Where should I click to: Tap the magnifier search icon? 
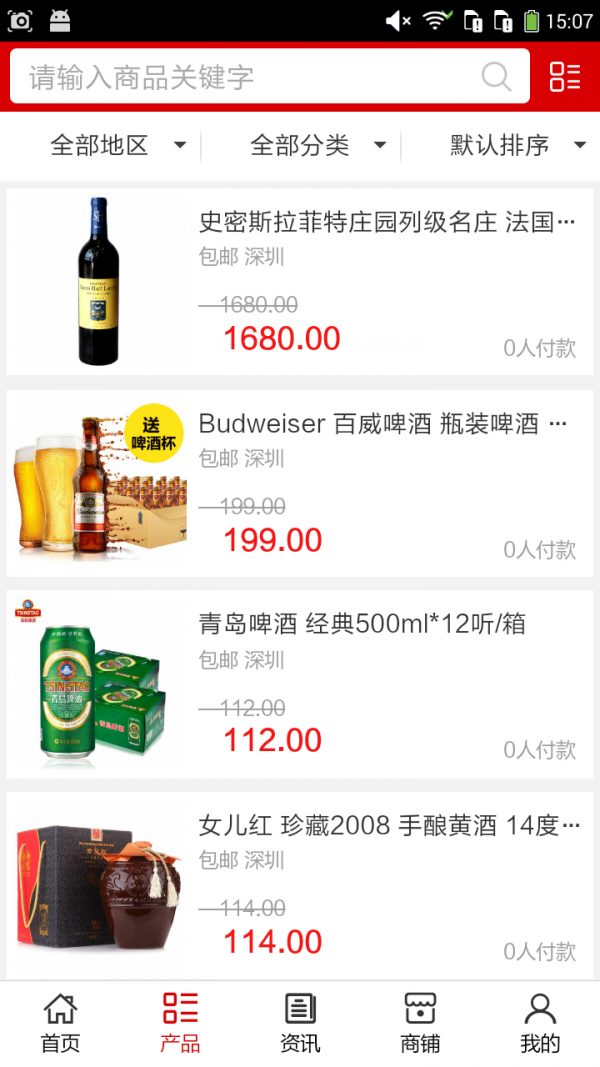(x=496, y=77)
